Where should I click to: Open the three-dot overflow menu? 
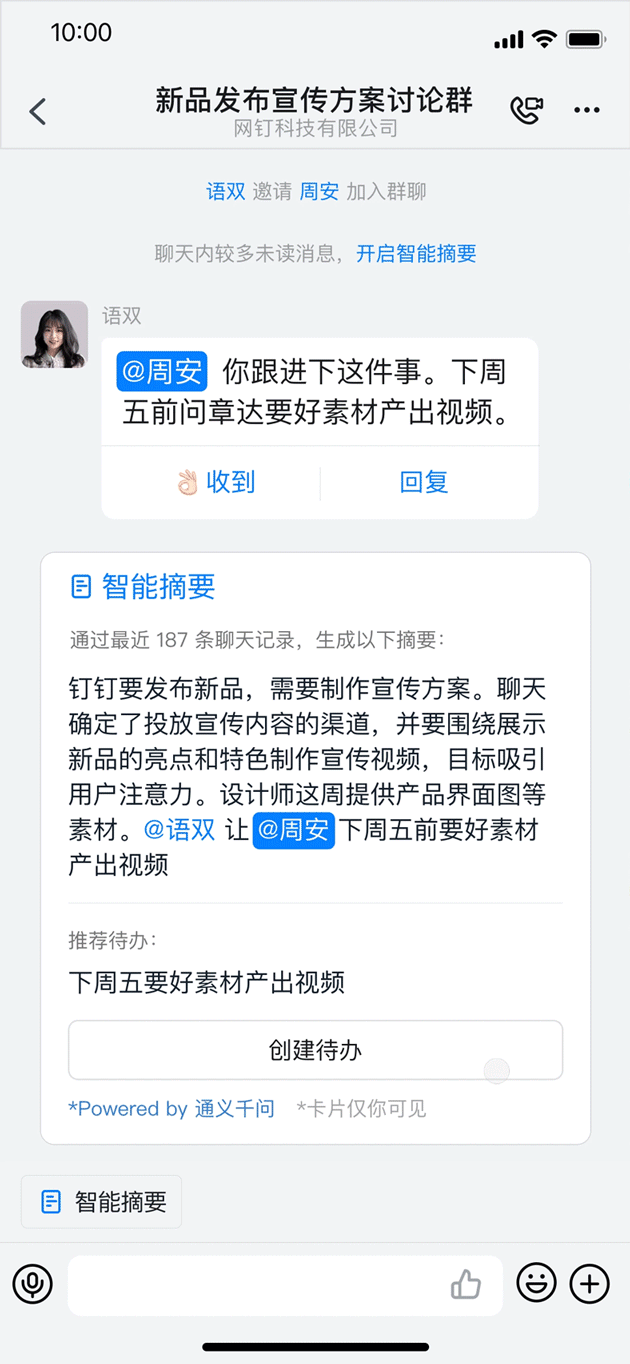tap(587, 110)
